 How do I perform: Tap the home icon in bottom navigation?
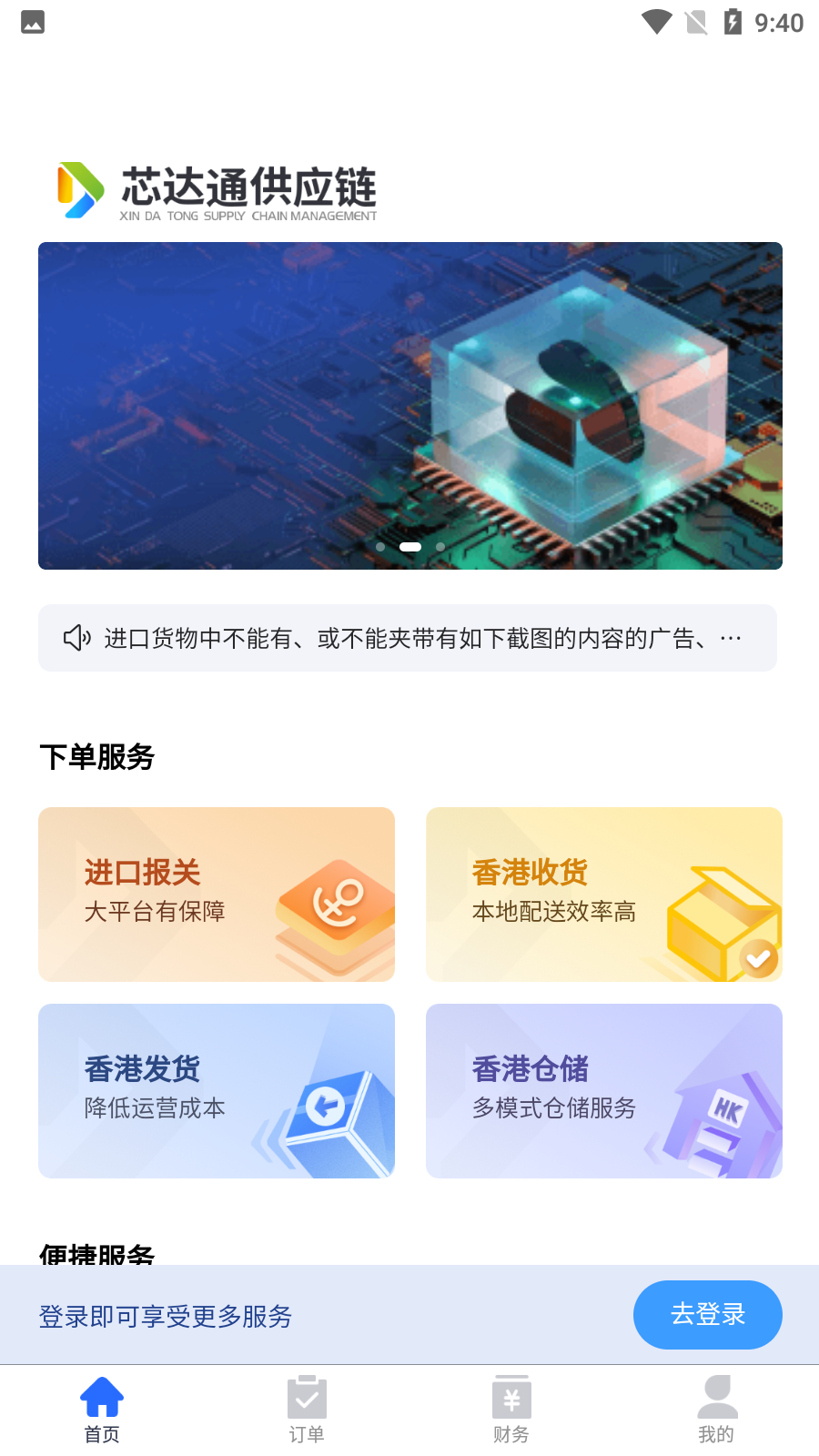point(102,1394)
